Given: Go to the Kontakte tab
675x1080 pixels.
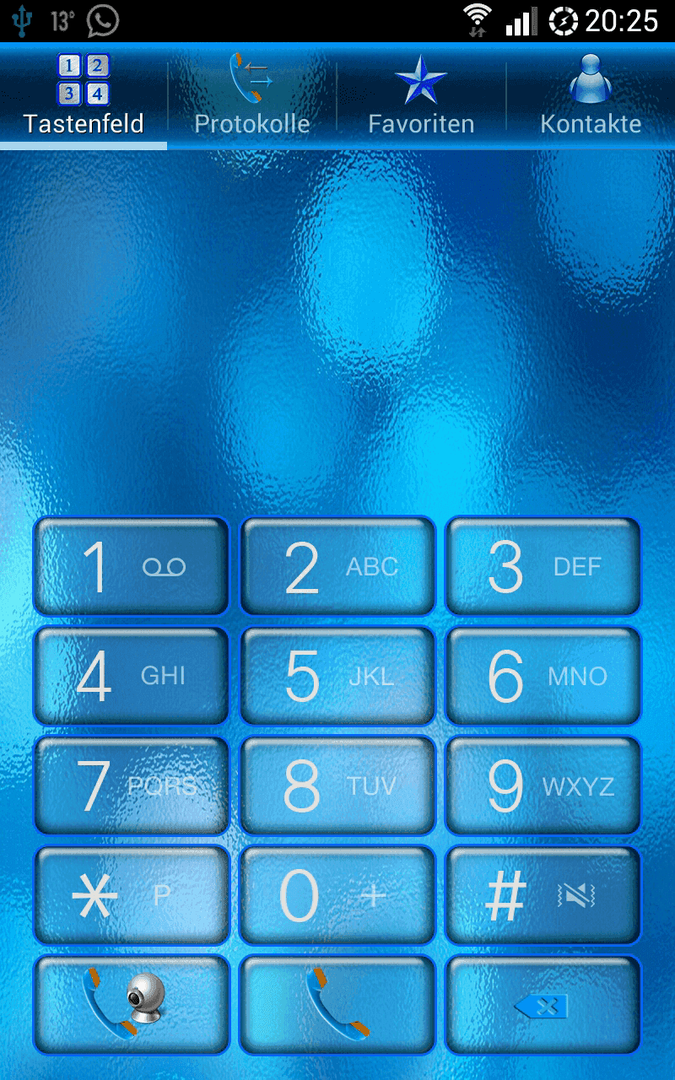Looking at the screenshot, I should [590, 98].
